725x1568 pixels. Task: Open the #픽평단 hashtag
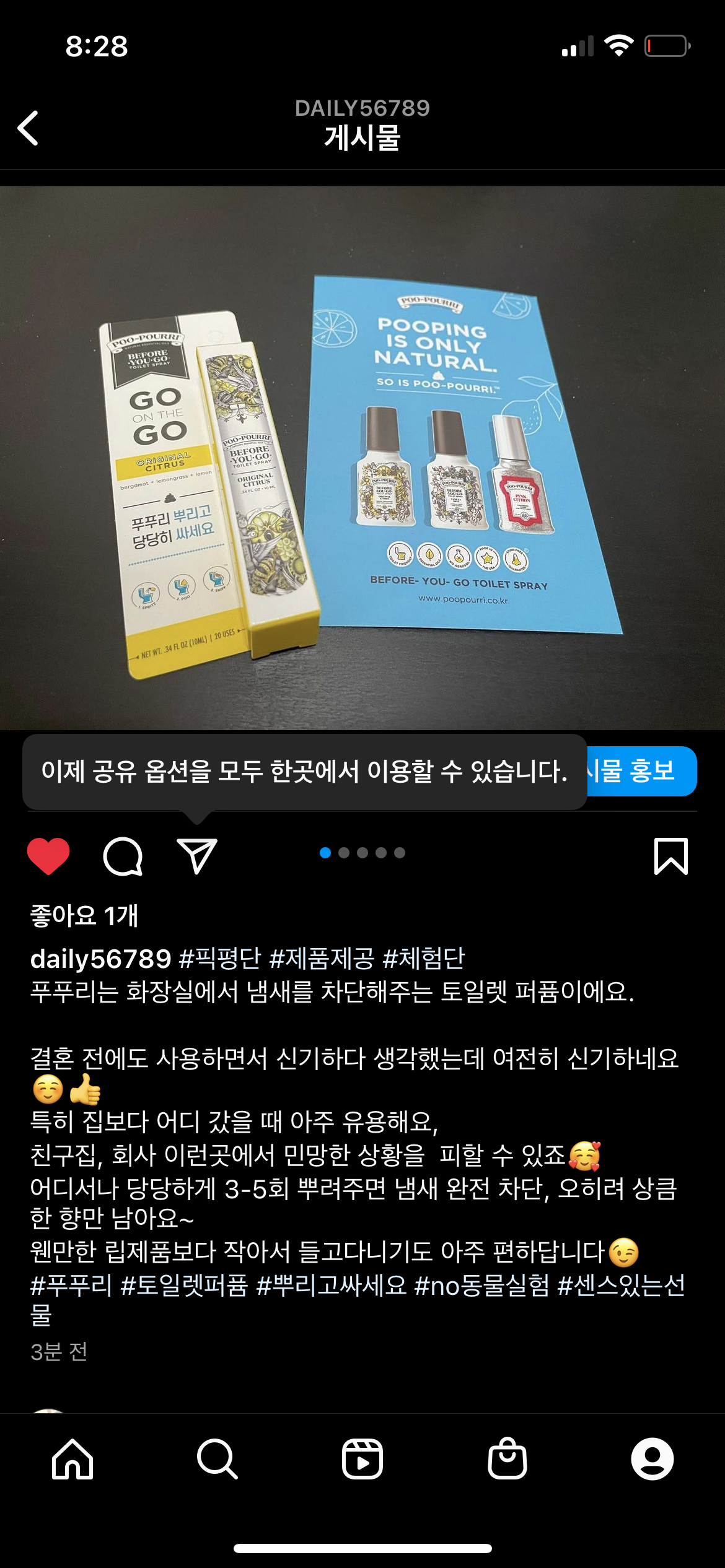pos(219,959)
